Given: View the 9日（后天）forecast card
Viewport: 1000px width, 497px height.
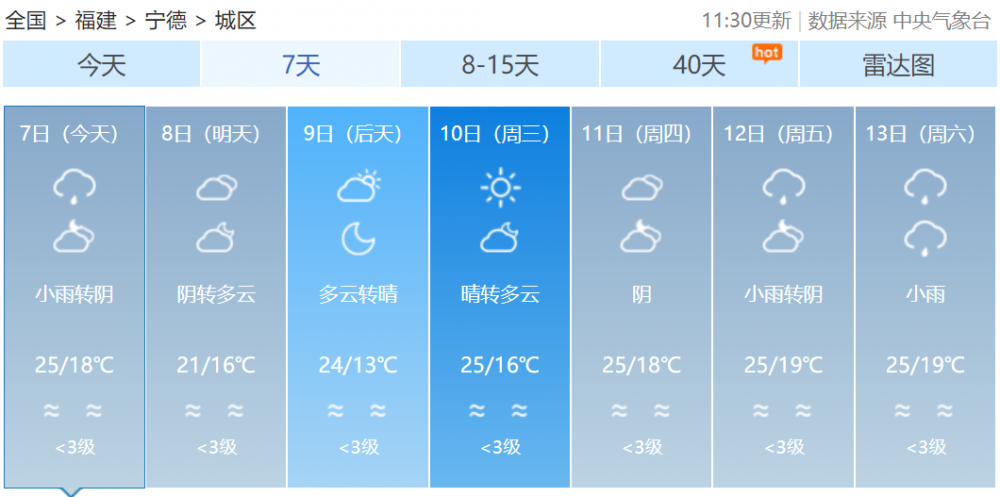Looking at the screenshot, I should 358,296.
